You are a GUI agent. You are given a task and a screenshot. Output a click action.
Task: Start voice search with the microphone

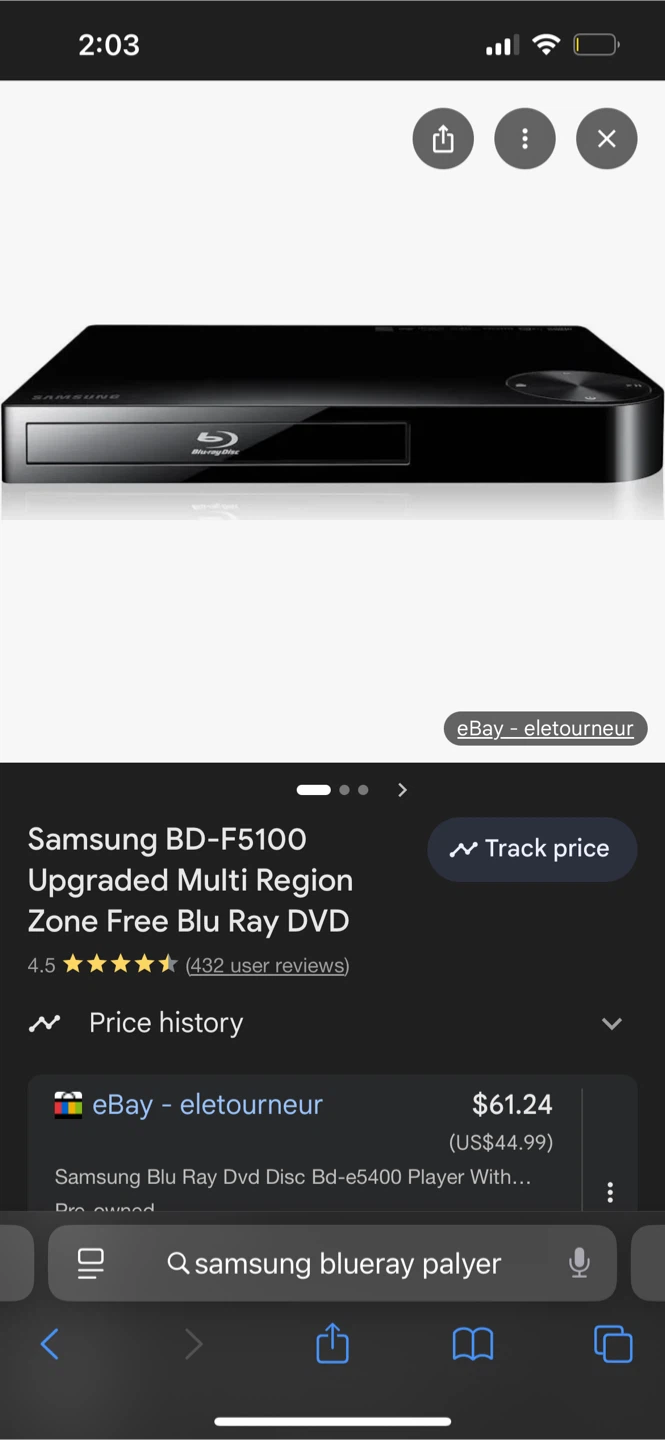(579, 1264)
